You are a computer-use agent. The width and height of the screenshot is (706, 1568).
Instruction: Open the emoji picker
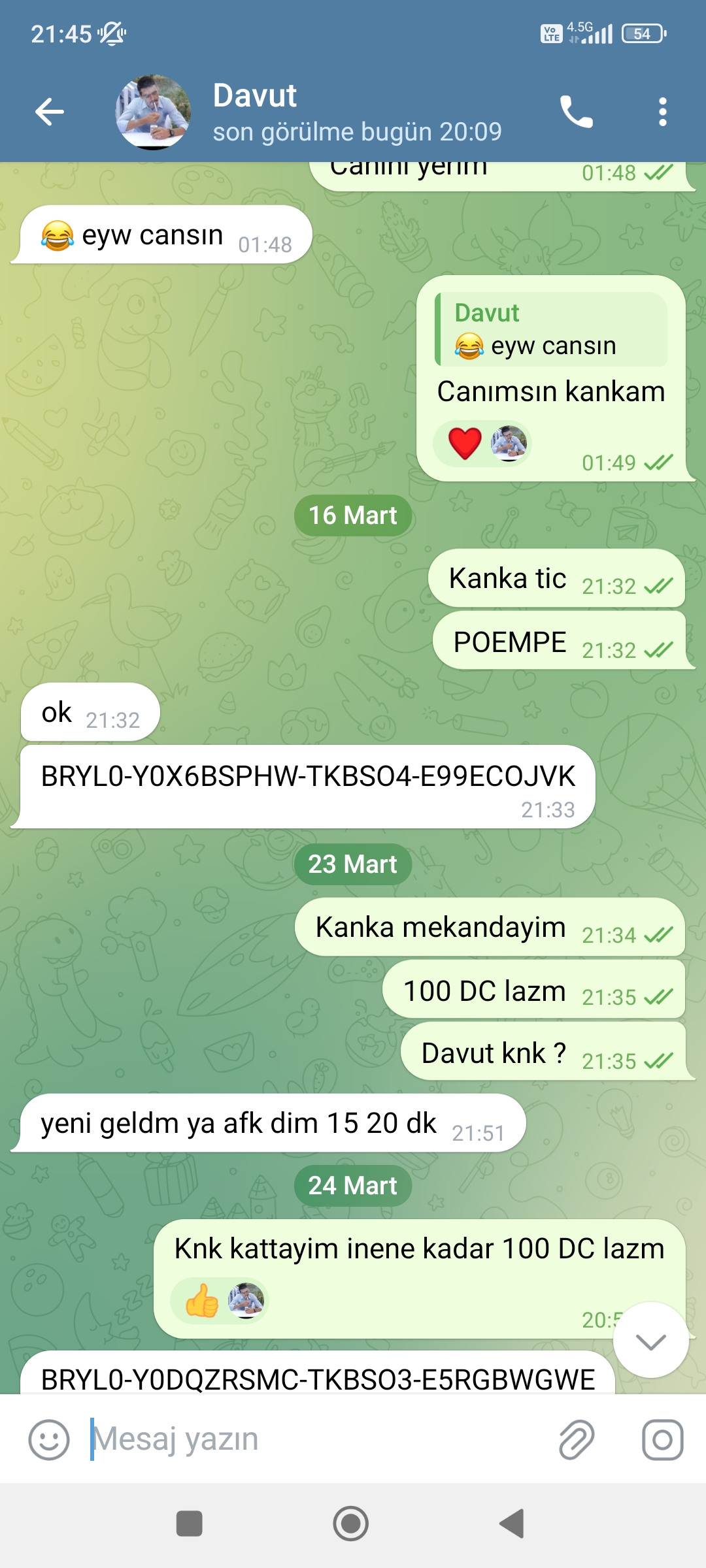click(x=49, y=1439)
